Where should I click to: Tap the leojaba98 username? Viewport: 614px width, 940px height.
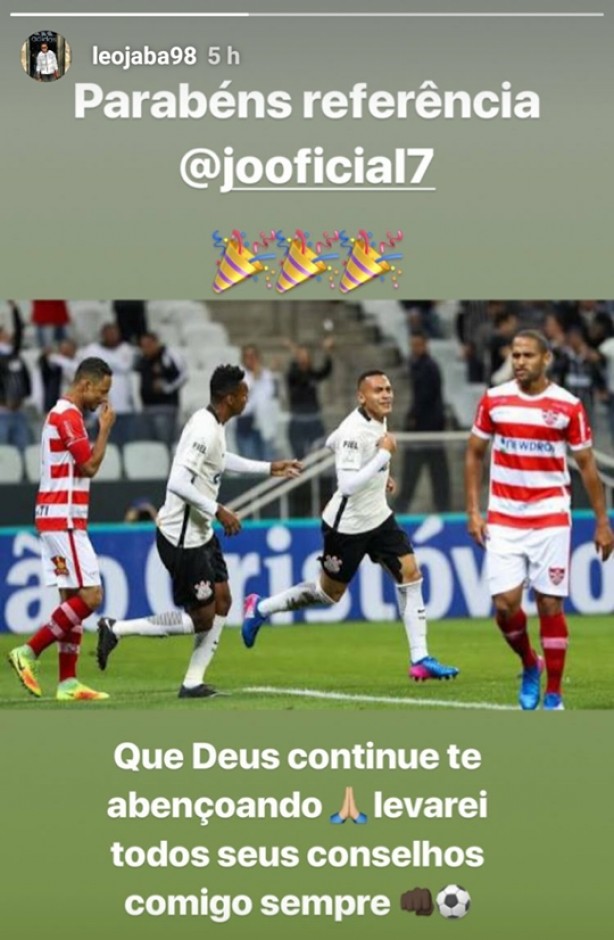coord(144,58)
